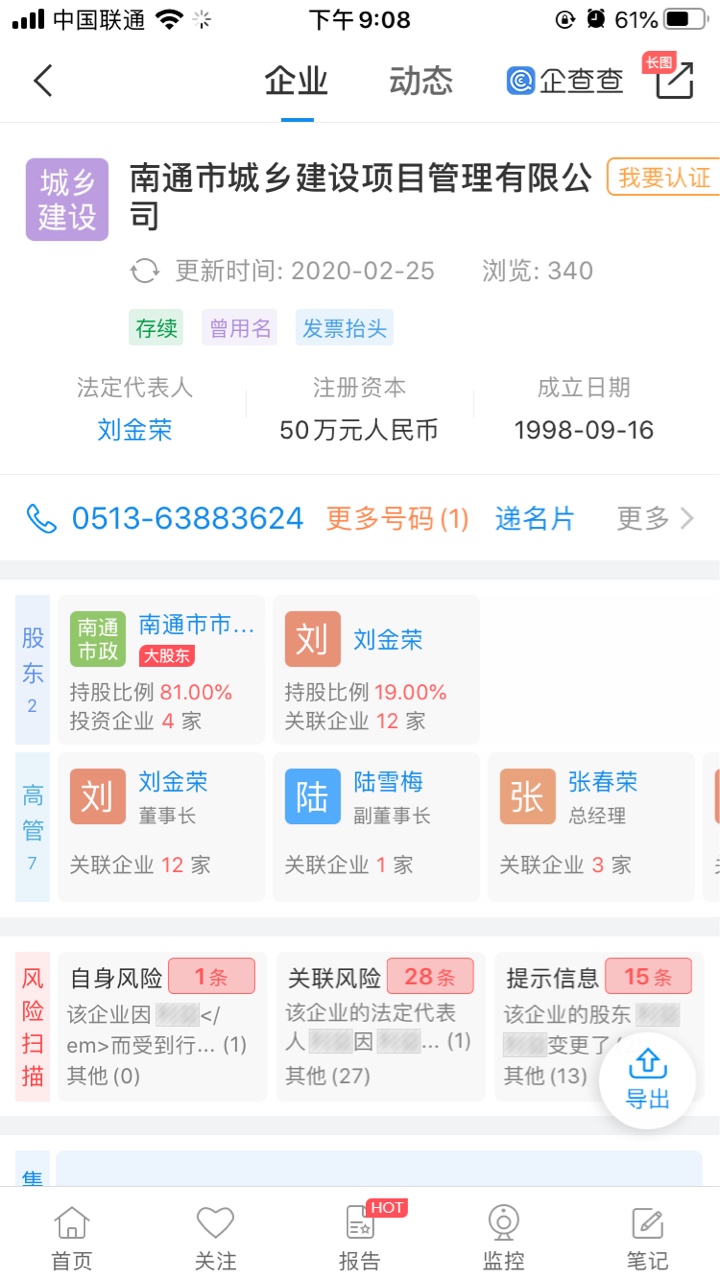Open the 报告 tab
Viewport: 720px width, 1280px height.
pyautogui.click(x=359, y=1237)
